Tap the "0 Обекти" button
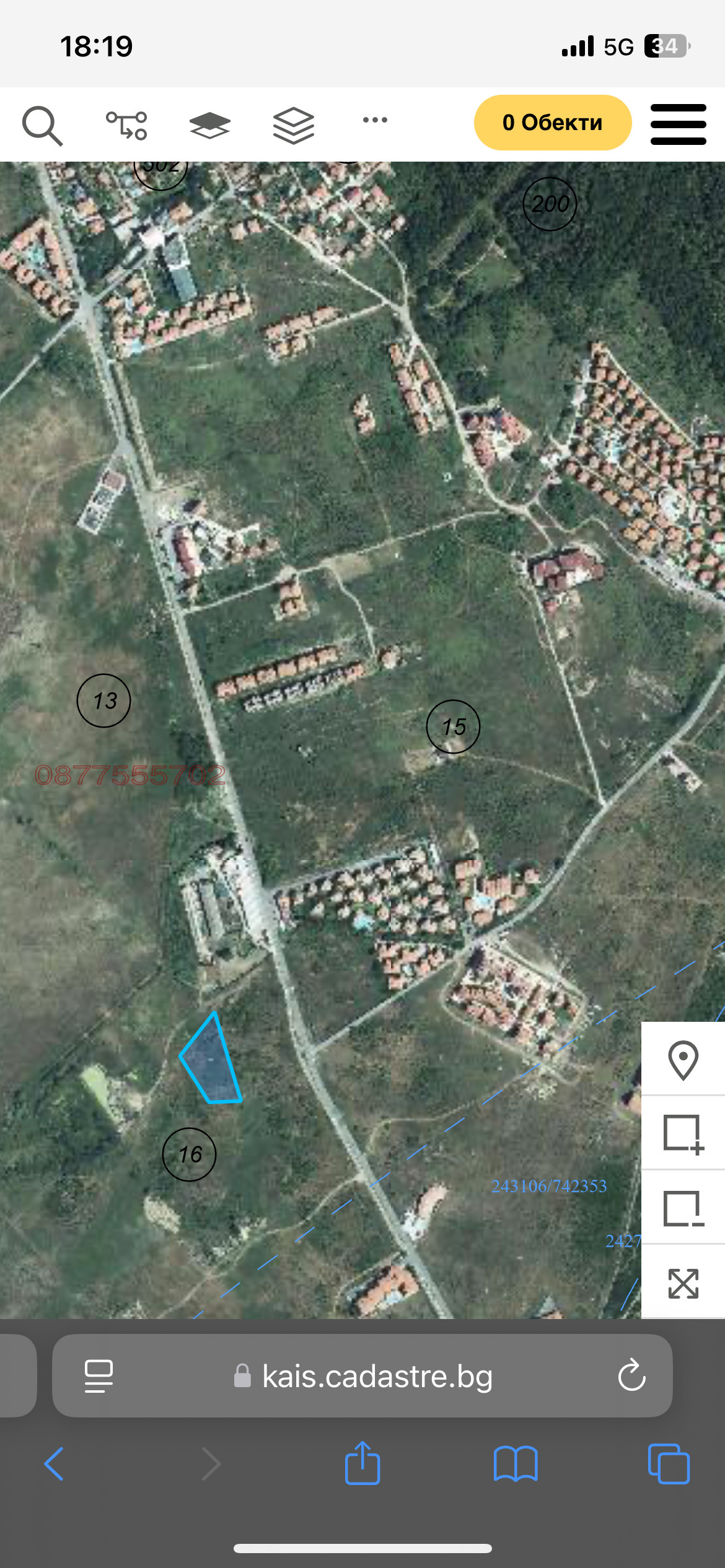 (x=552, y=123)
